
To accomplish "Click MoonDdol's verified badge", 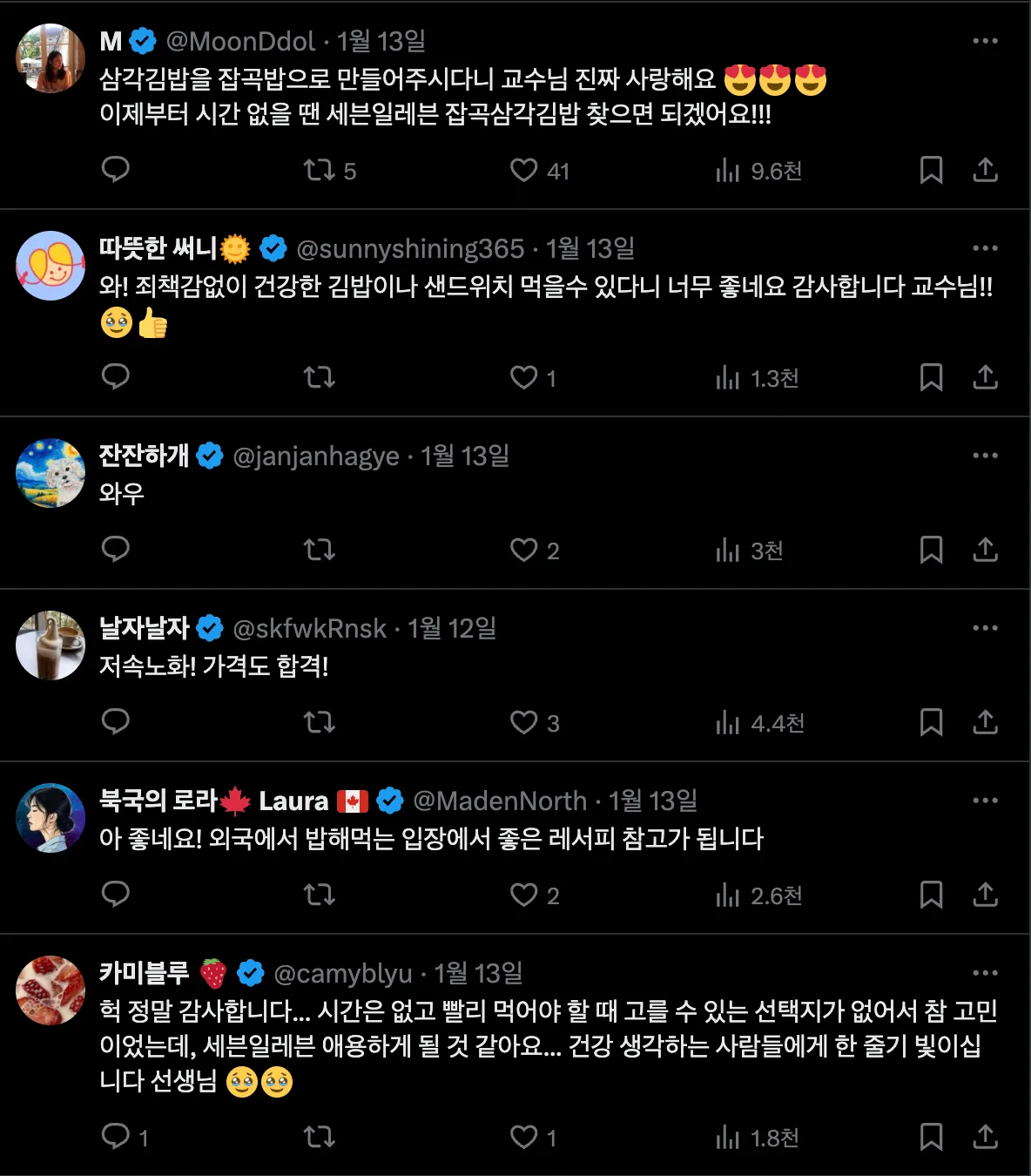I will [x=140, y=40].
